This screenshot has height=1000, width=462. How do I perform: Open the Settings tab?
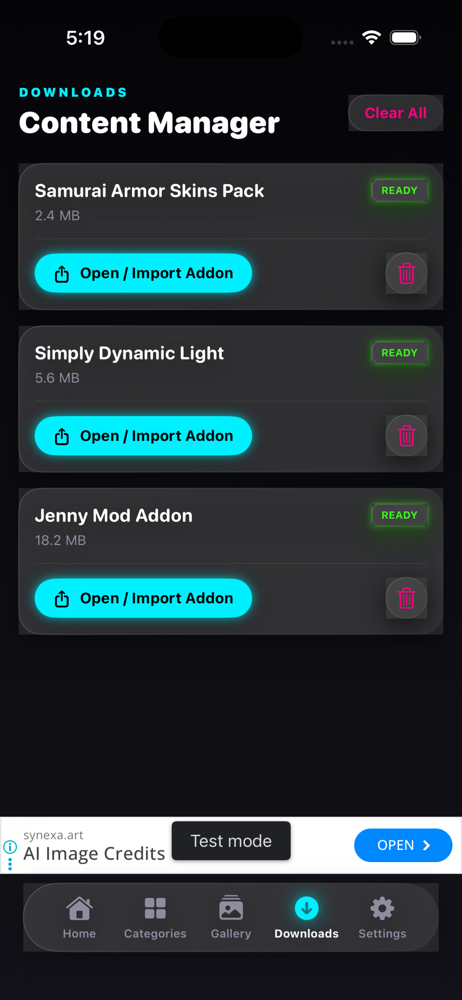click(382, 918)
